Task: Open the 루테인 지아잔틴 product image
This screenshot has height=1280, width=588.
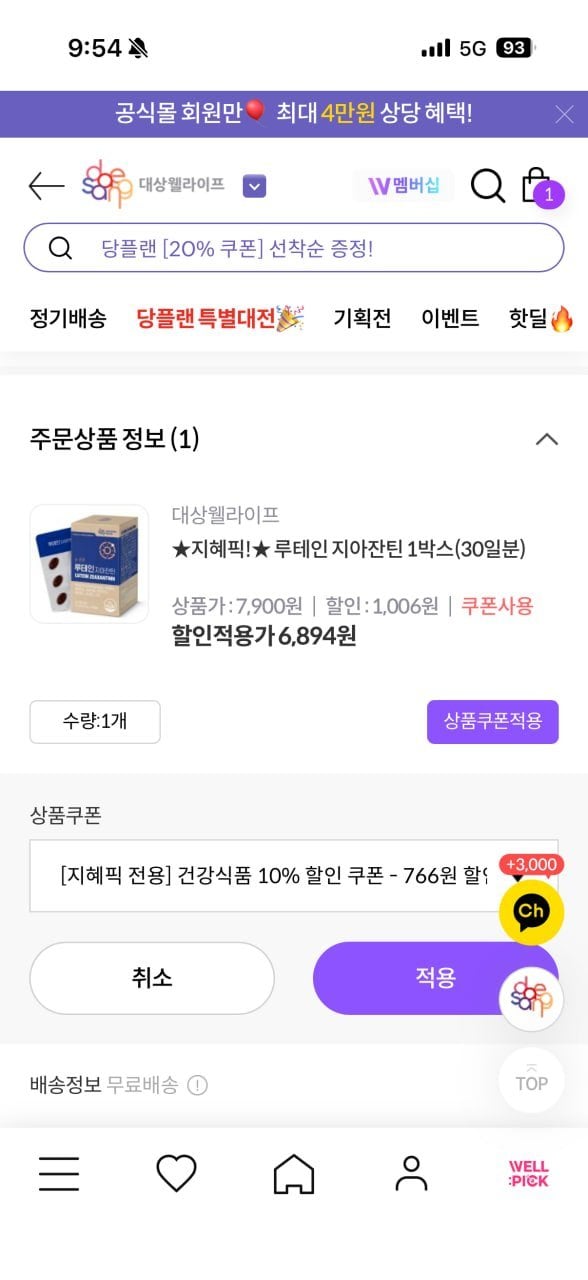Action: pos(89,564)
